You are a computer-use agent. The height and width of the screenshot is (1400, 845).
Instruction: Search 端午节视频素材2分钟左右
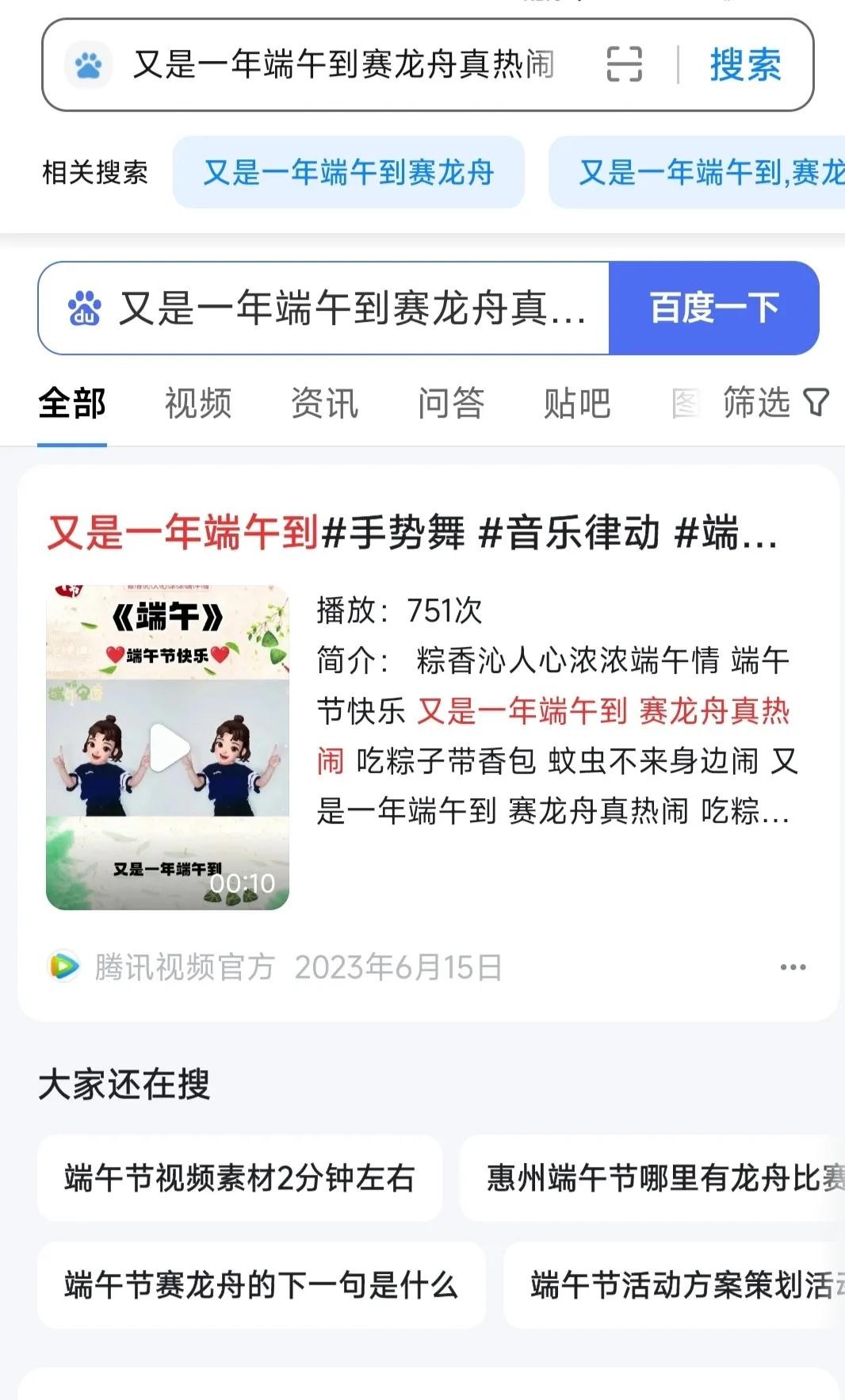click(x=239, y=1178)
